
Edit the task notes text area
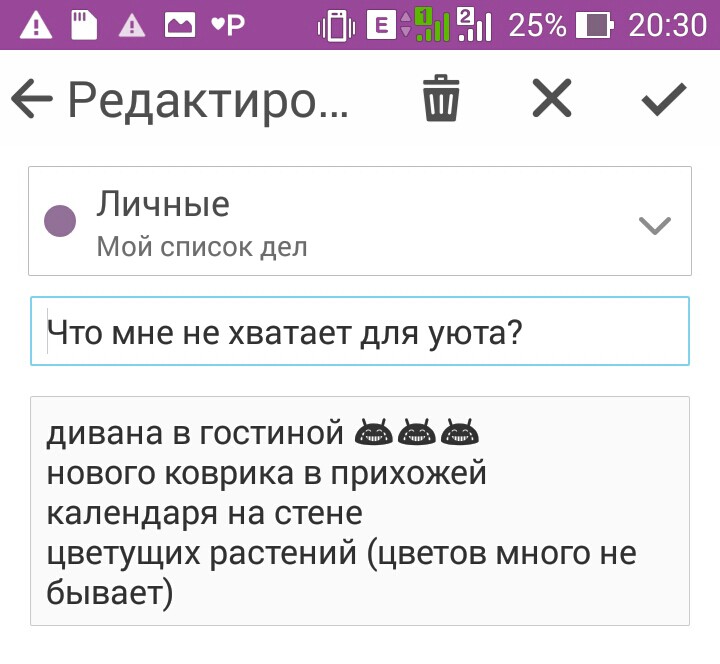click(x=360, y=512)
